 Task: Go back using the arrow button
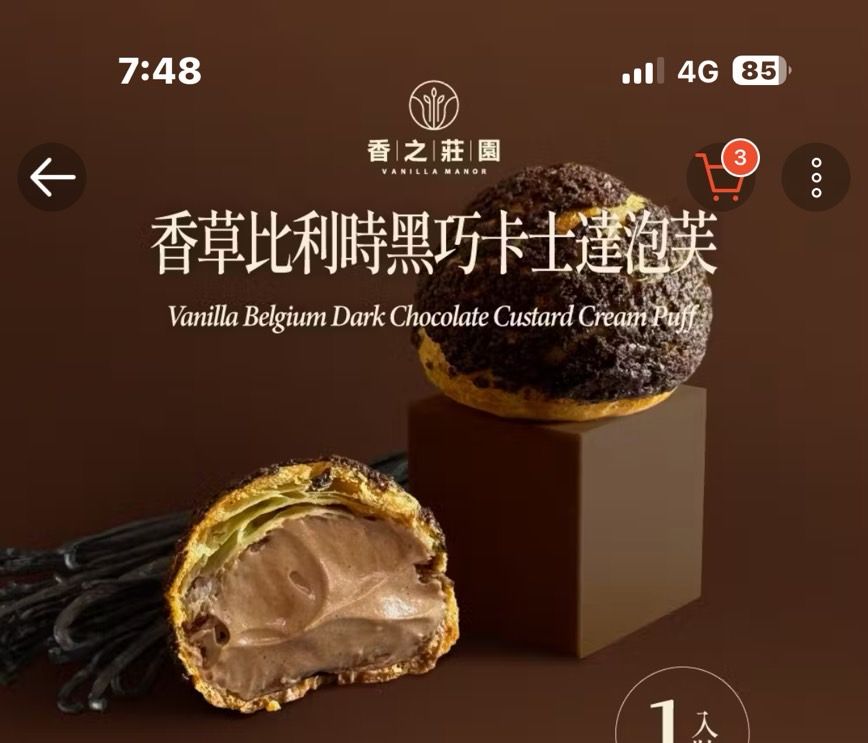(x=52, y=177)
